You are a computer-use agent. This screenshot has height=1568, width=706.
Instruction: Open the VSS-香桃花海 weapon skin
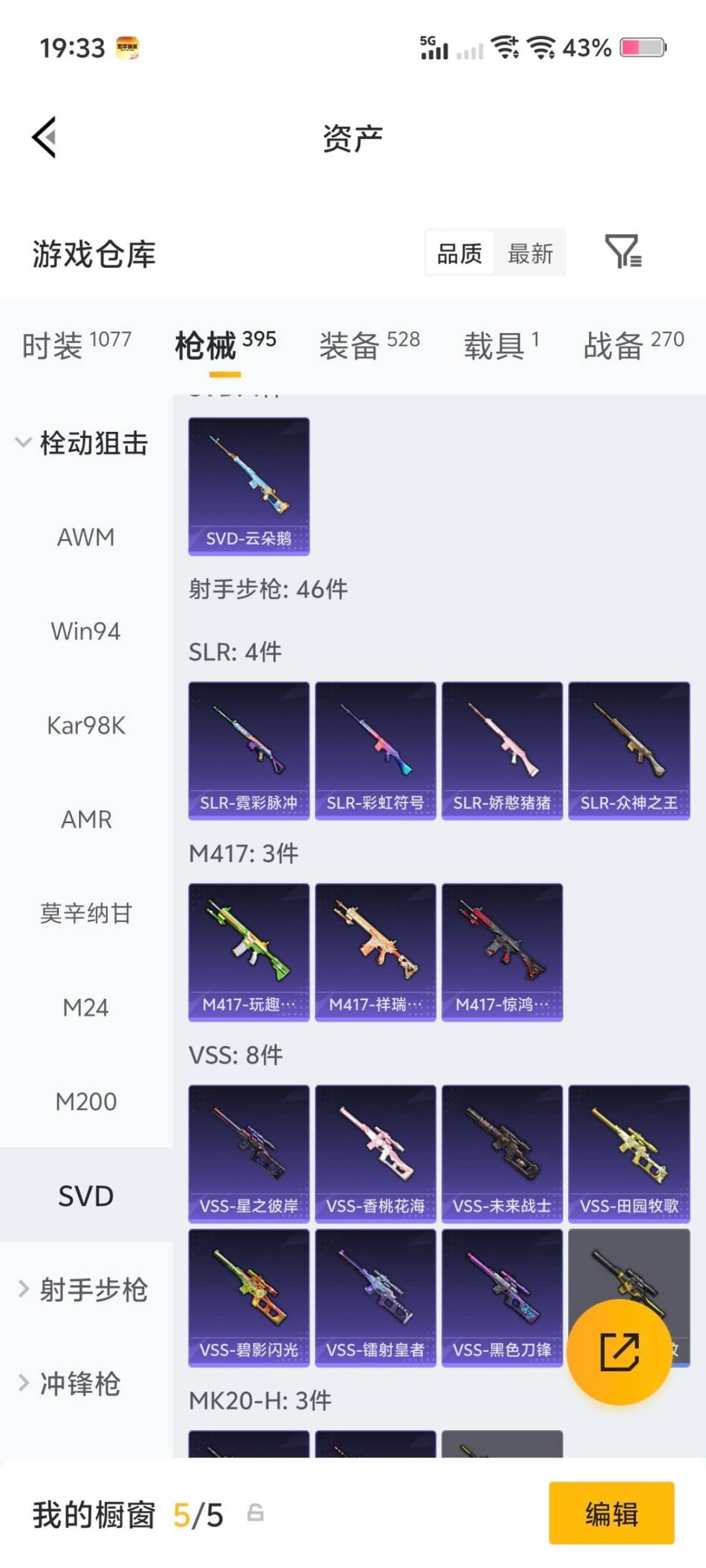coord(375,1153)
